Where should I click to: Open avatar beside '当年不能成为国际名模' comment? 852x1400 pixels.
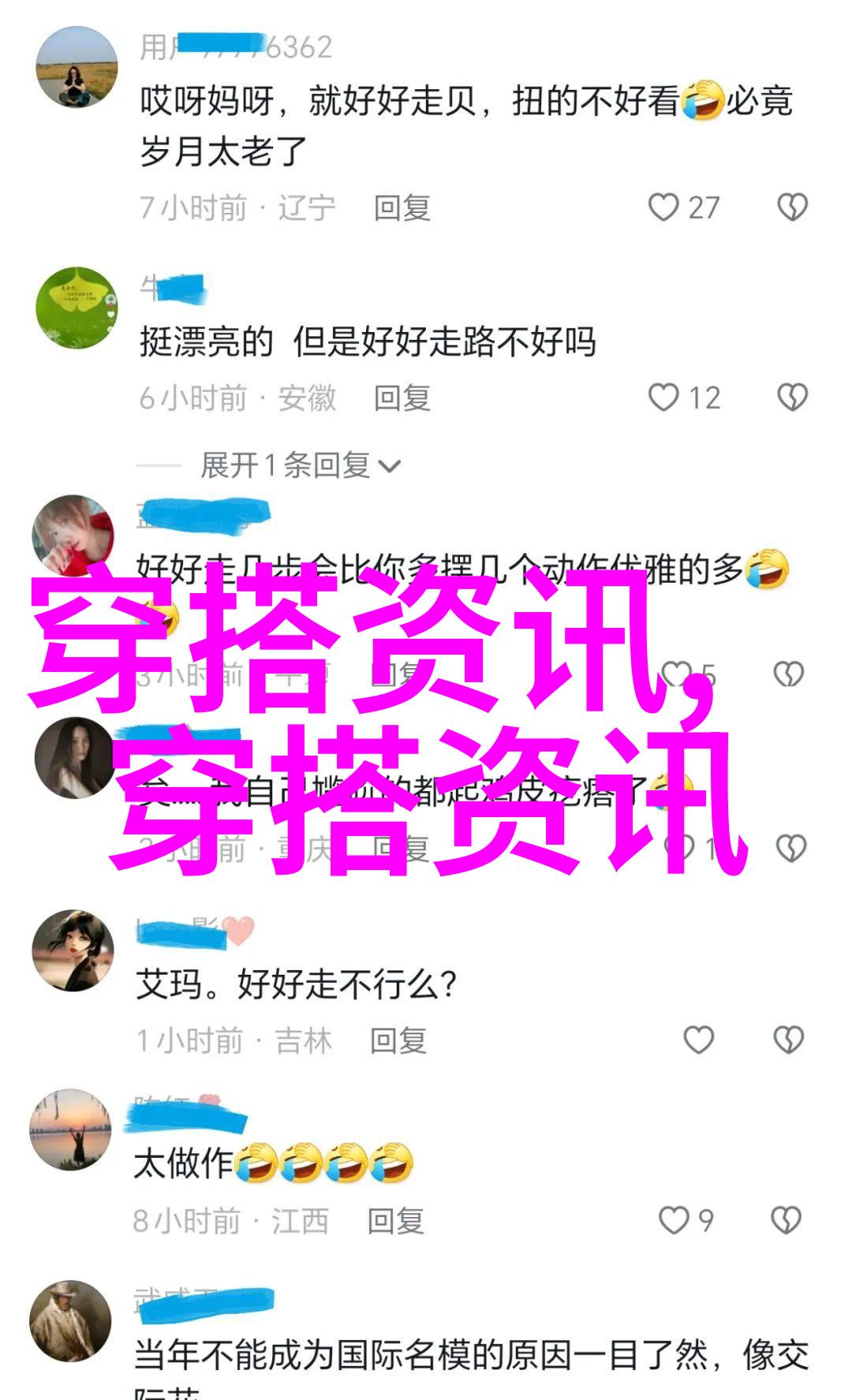click(71, 1321)
